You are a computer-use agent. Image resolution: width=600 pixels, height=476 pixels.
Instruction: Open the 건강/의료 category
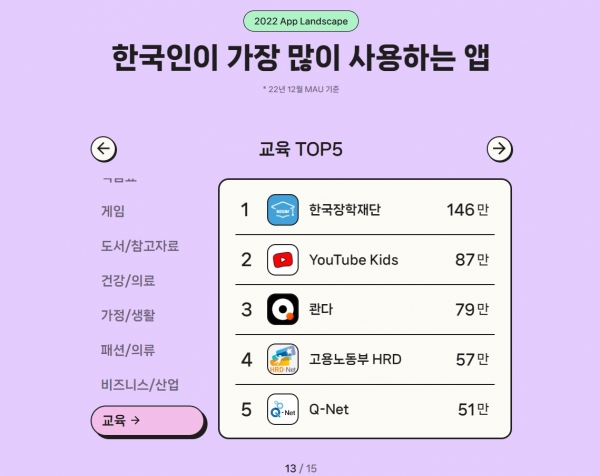point(128,280)
